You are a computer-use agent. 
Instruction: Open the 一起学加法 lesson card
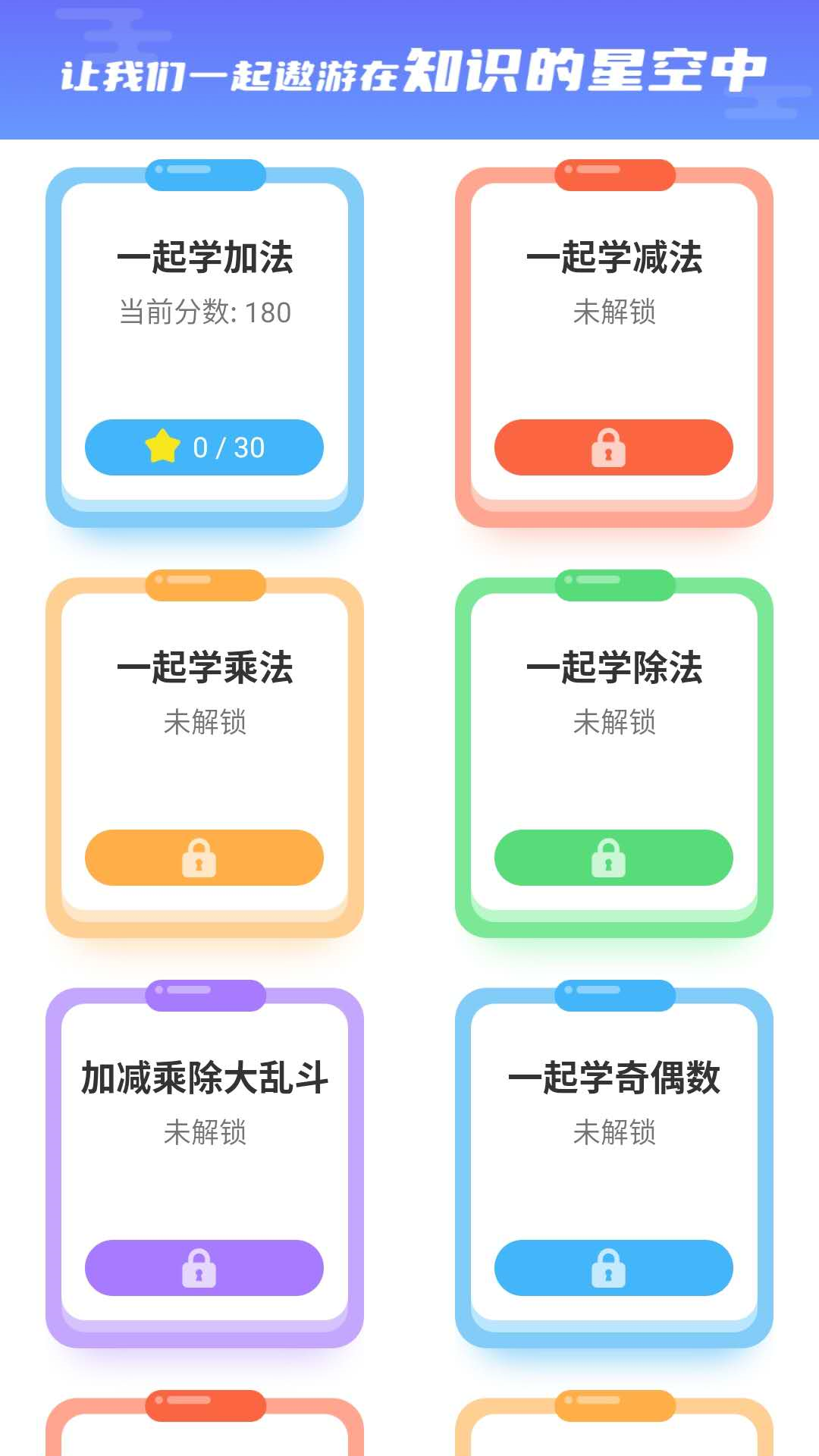205,334
